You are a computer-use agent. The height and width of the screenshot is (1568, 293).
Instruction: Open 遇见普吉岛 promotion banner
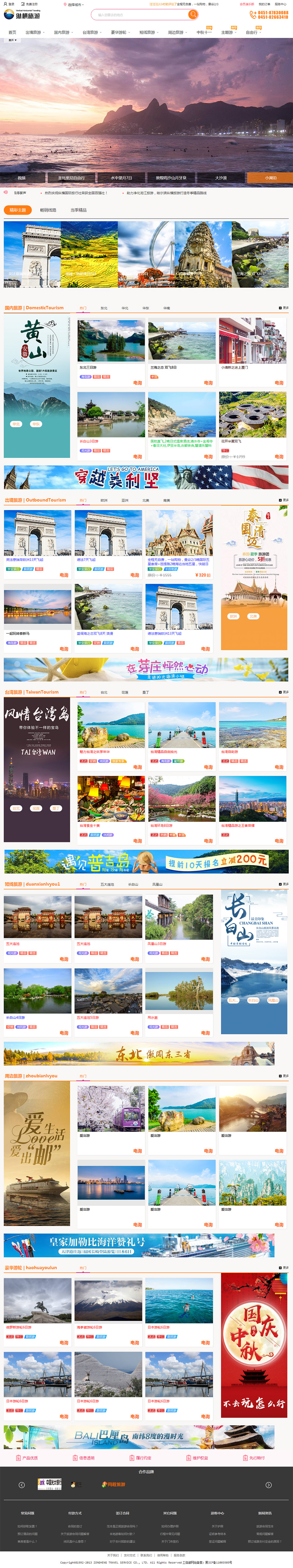[146, 861]
